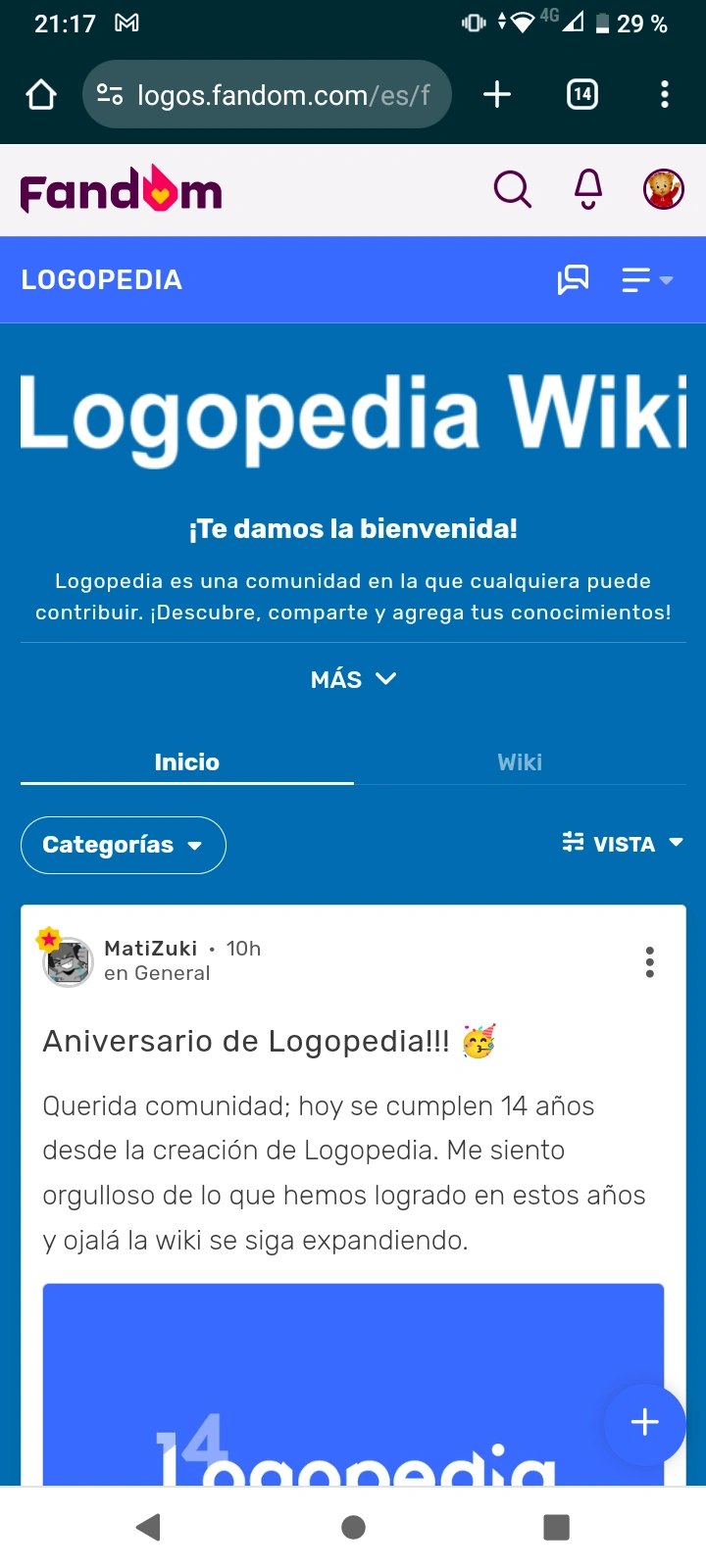The image size is (706, 1568).
Task: Open the tab switcher showing 14 tabs
Action: tap(581, 95)
